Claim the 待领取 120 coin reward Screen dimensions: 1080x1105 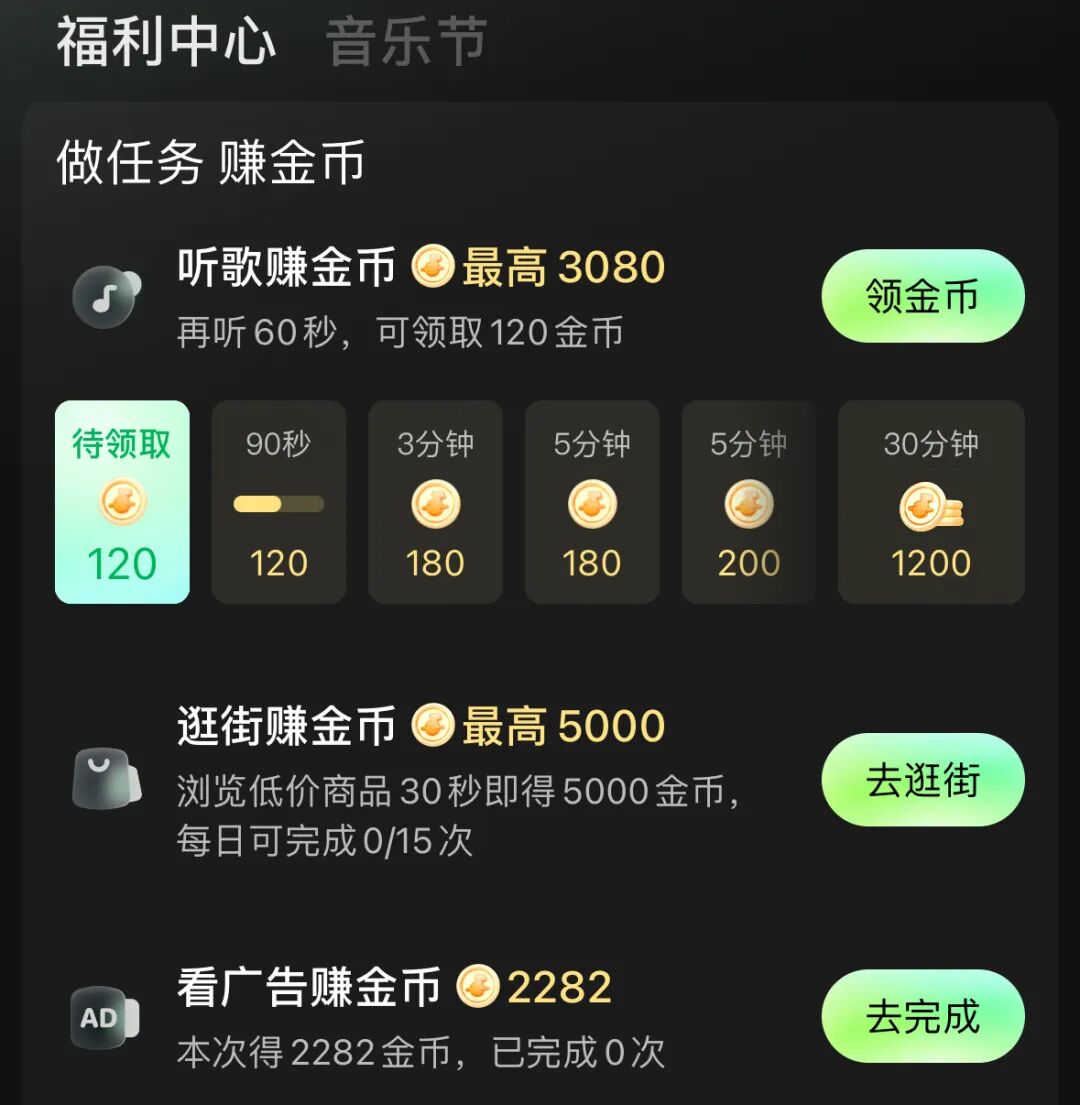click(122, 502)
